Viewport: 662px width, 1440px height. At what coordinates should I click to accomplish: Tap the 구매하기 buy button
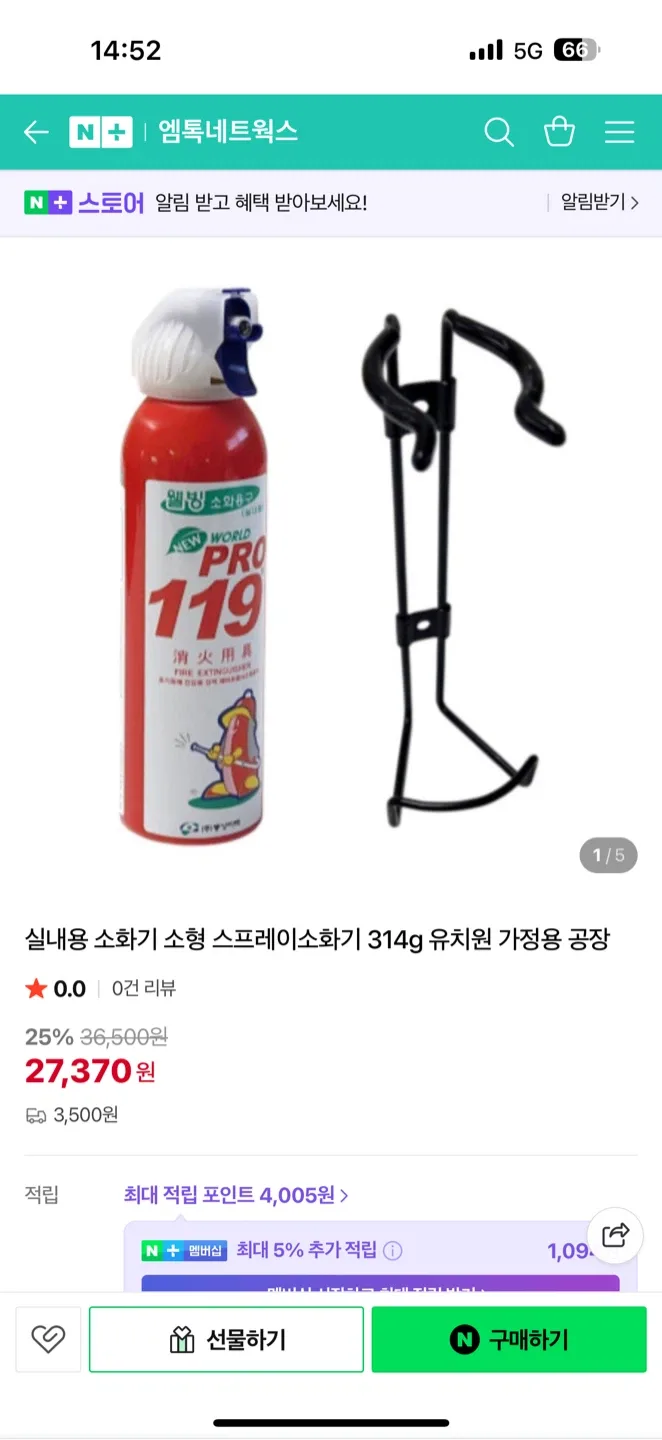pyautogui.click(x=509, y=1340)
